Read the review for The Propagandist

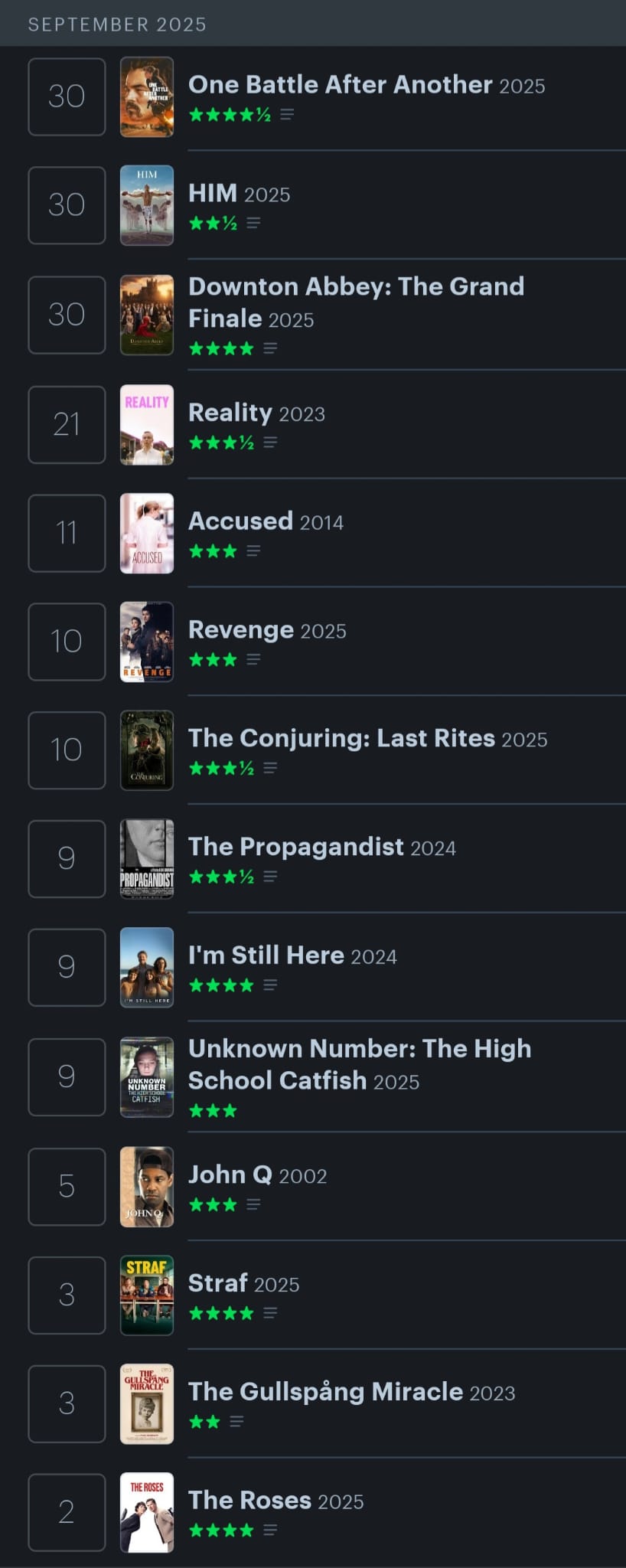coord(270,877)
